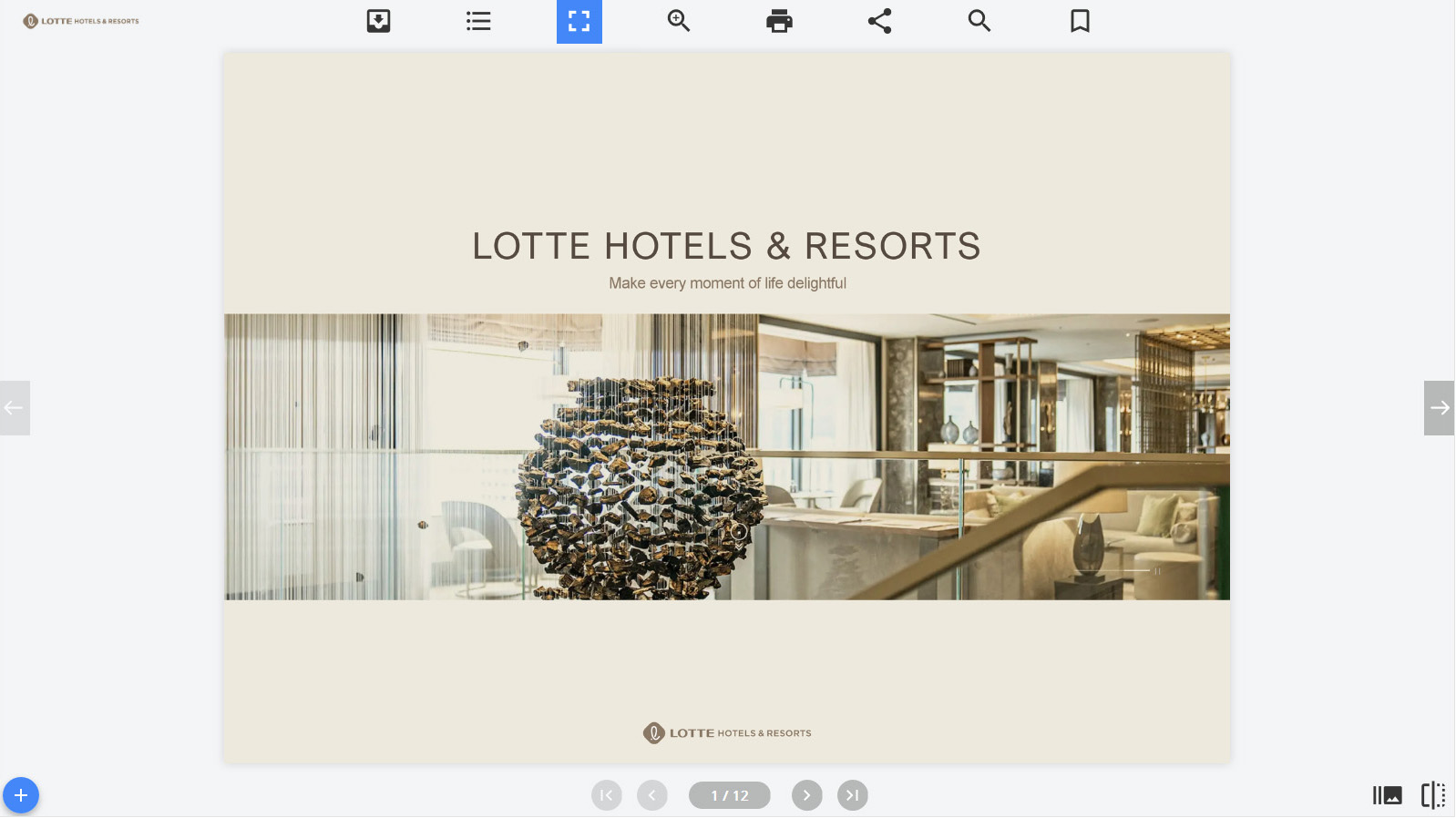Screen dimensions: 1456x818
Task: Switch the page layout view
Action: click(1433, 795)
